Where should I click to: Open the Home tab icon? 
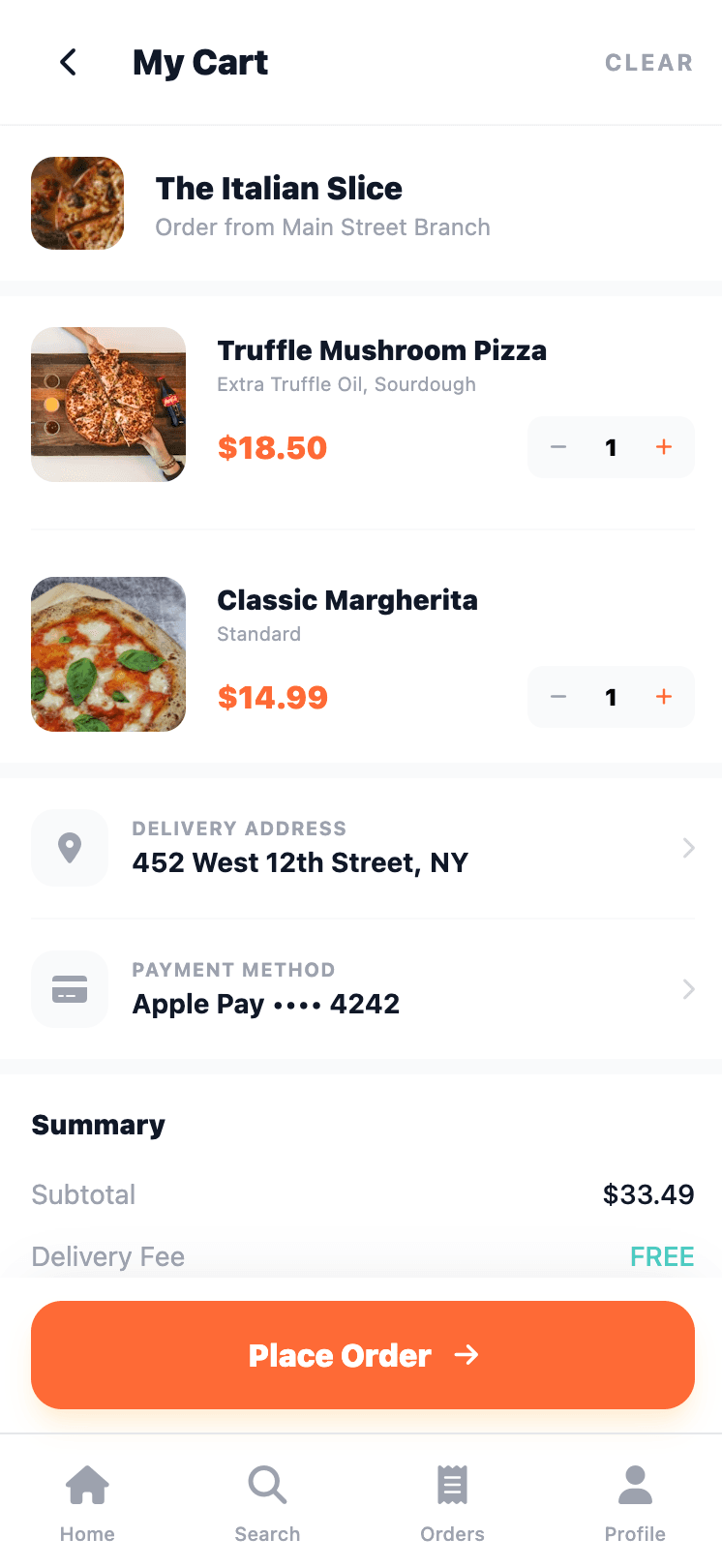tap(87, 1484)
